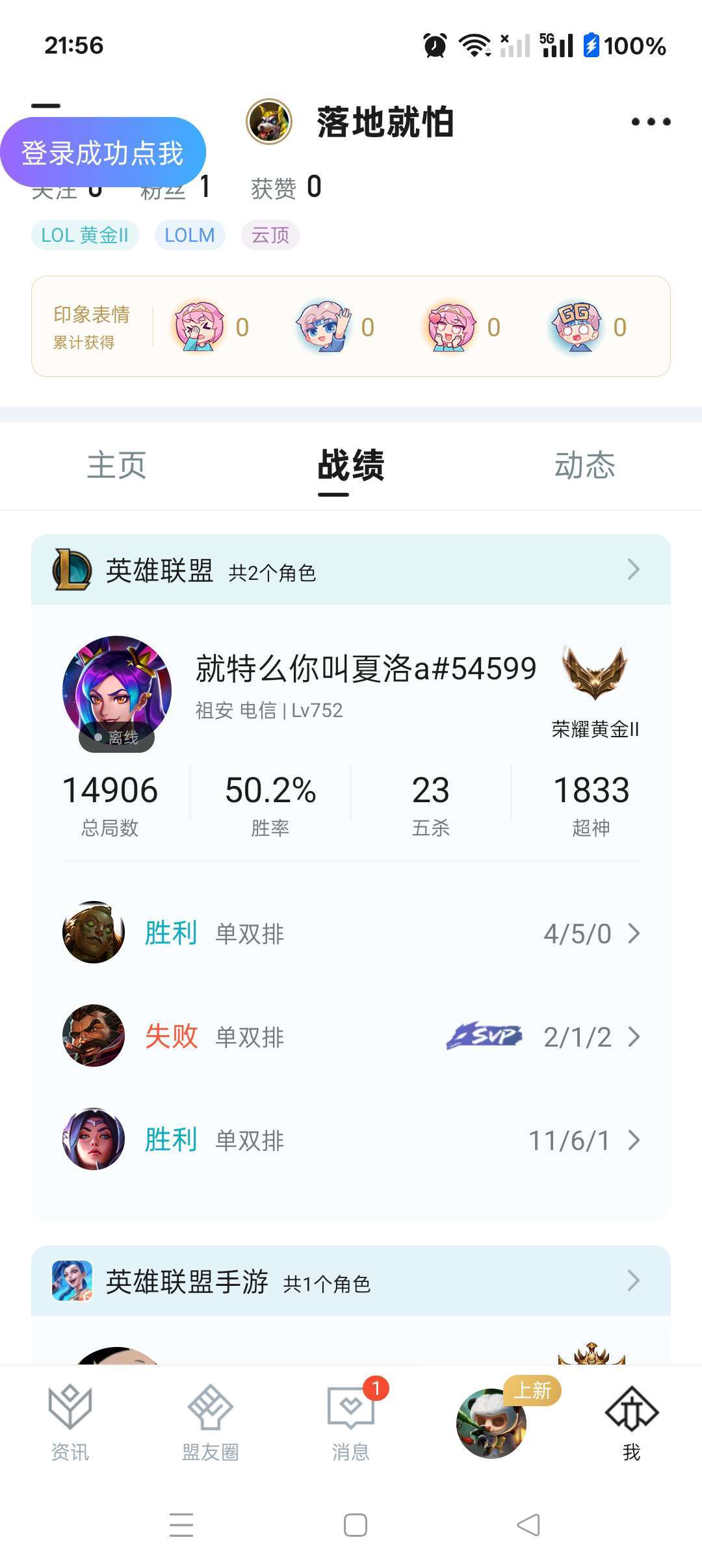Screen dimensions: 702x1568
Task: Tap the system back button
Action: click(528, 1524)
